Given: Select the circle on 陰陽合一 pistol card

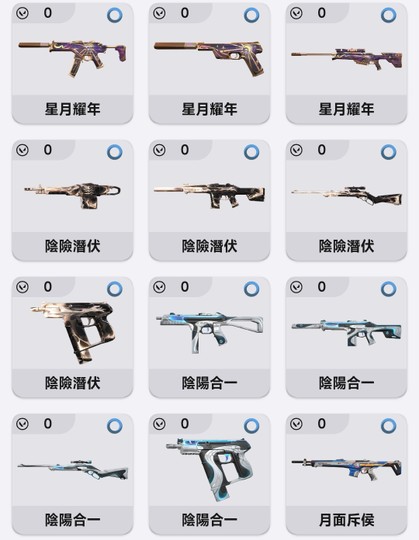Looking at the screenshot, I should tap(252, 426).
